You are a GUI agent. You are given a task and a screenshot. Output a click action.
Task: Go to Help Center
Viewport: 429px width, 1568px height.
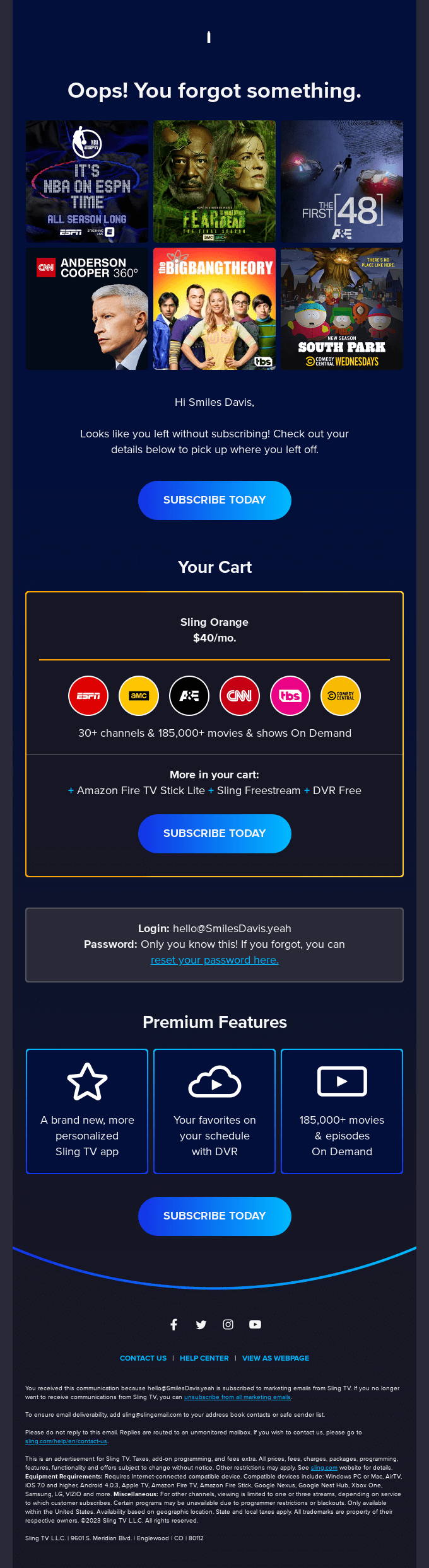[204, 1358]
